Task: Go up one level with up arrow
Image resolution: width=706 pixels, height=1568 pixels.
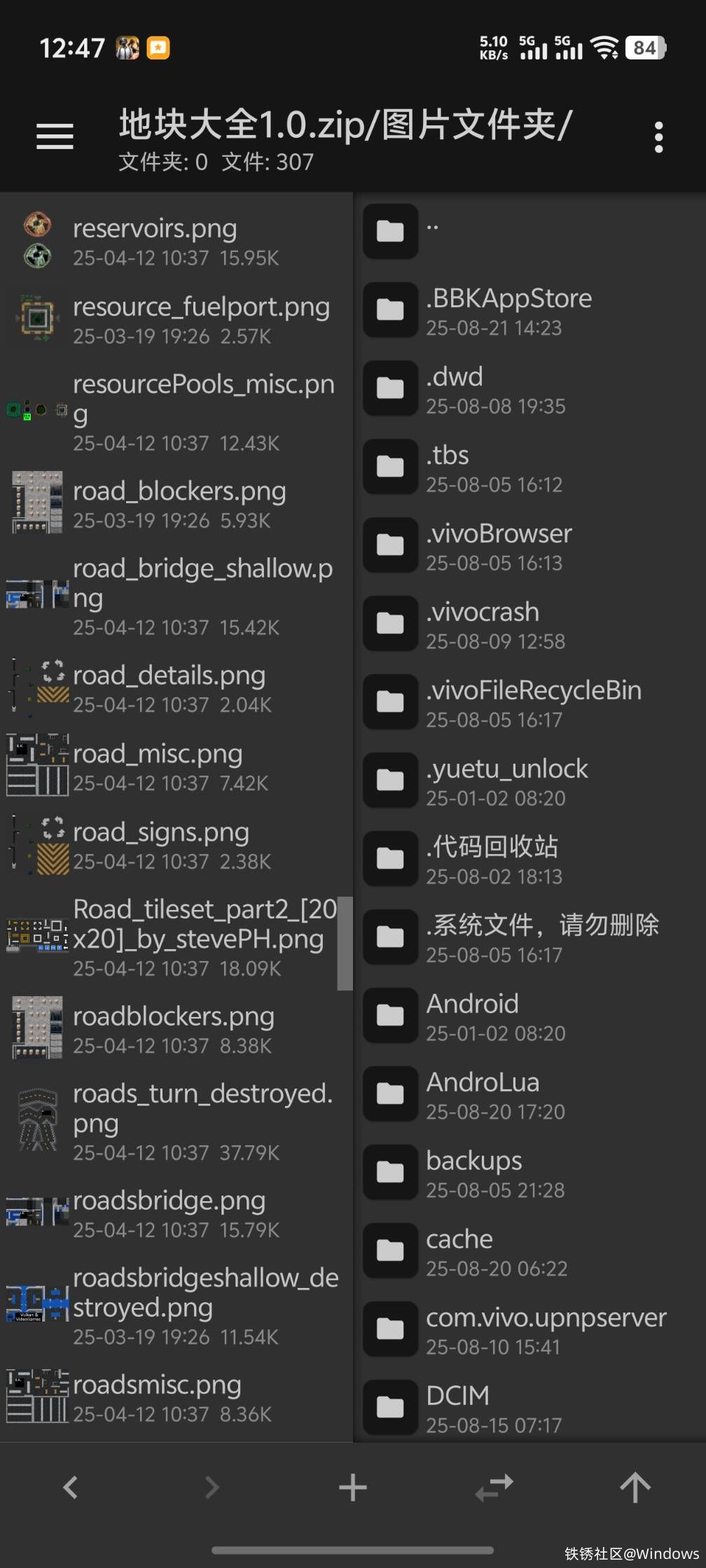Action: coord(635,1487)
